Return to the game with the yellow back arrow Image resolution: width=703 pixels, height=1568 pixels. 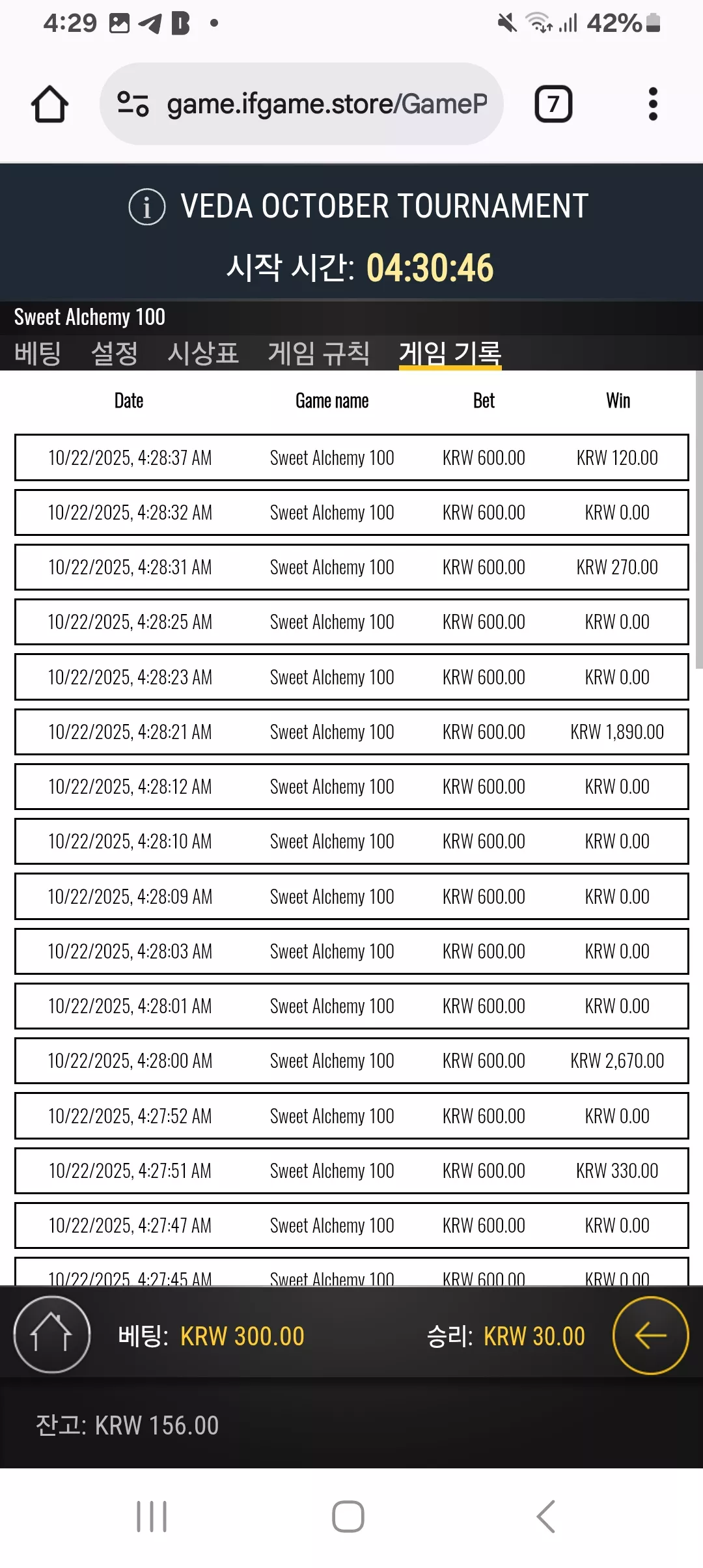click(x=650, y=1335)
